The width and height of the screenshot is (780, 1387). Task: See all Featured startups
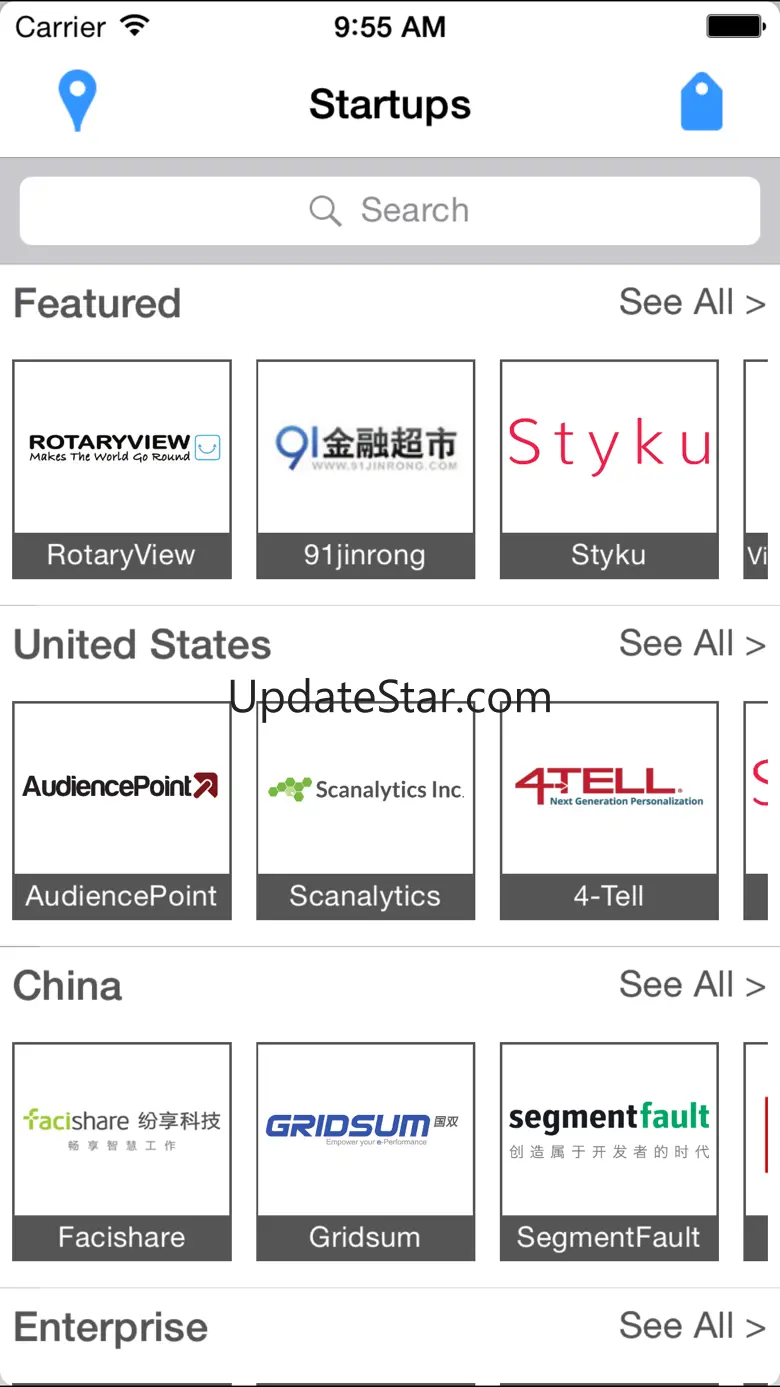tap(691, 302)
